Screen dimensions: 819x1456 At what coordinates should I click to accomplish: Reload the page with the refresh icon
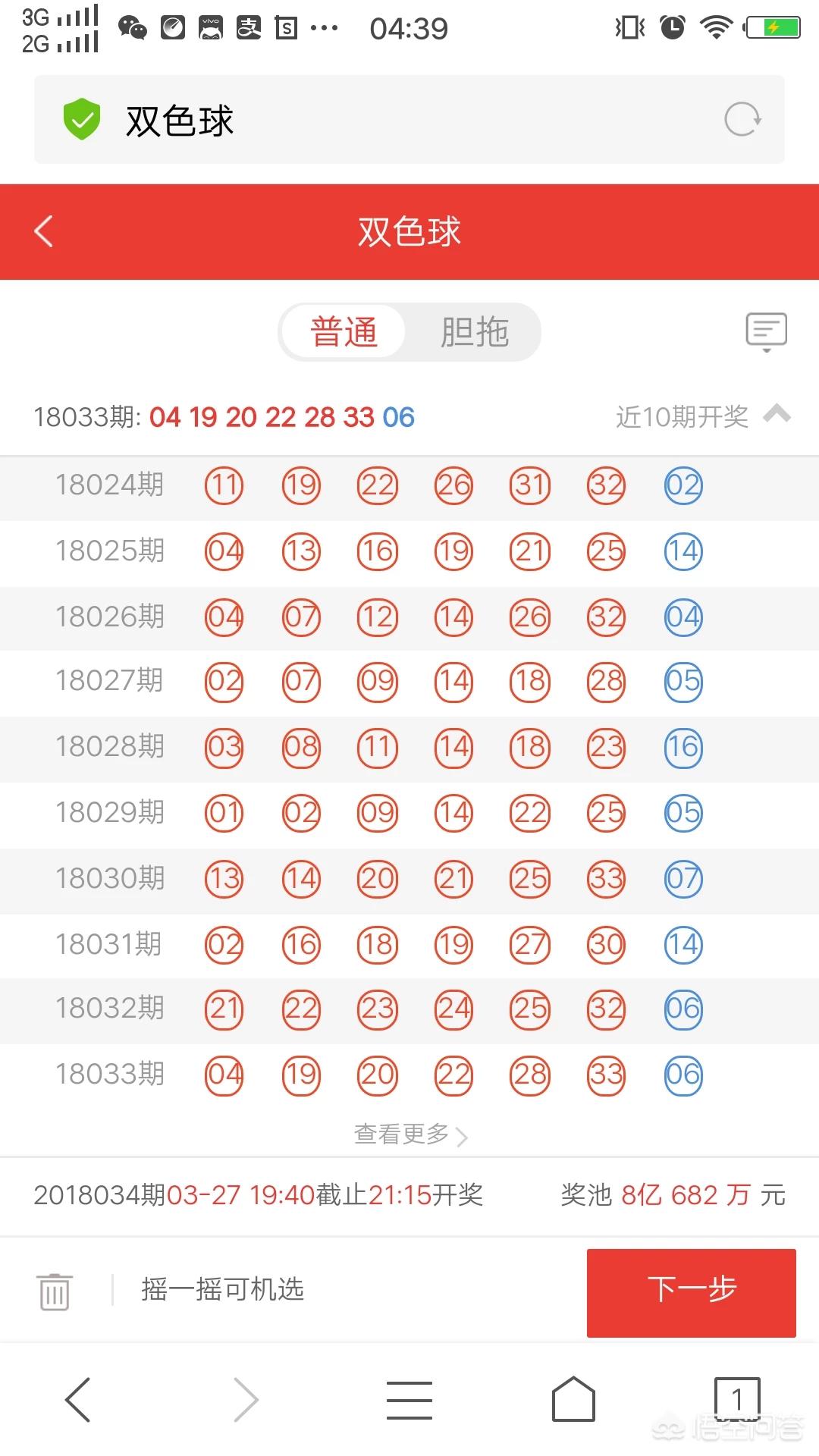(x=742, y=119)
